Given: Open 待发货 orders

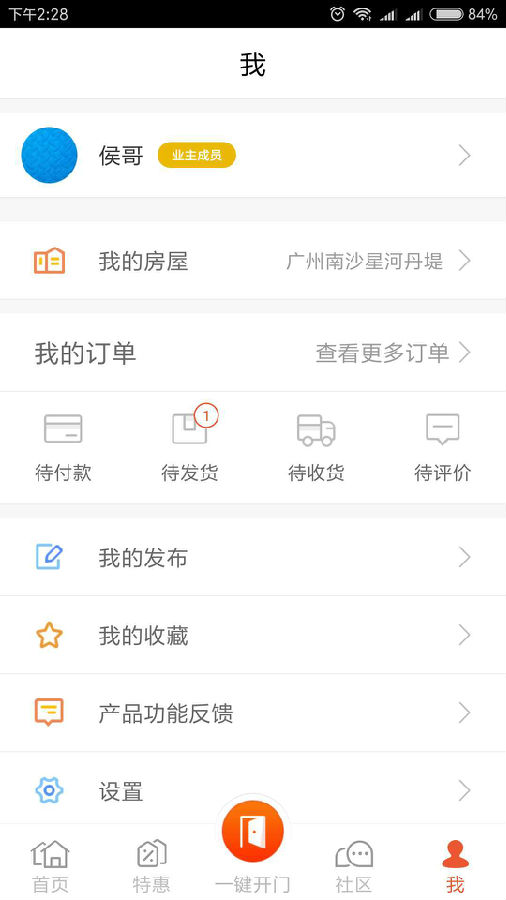Looking at the screenshot, I should click(190, 448).
